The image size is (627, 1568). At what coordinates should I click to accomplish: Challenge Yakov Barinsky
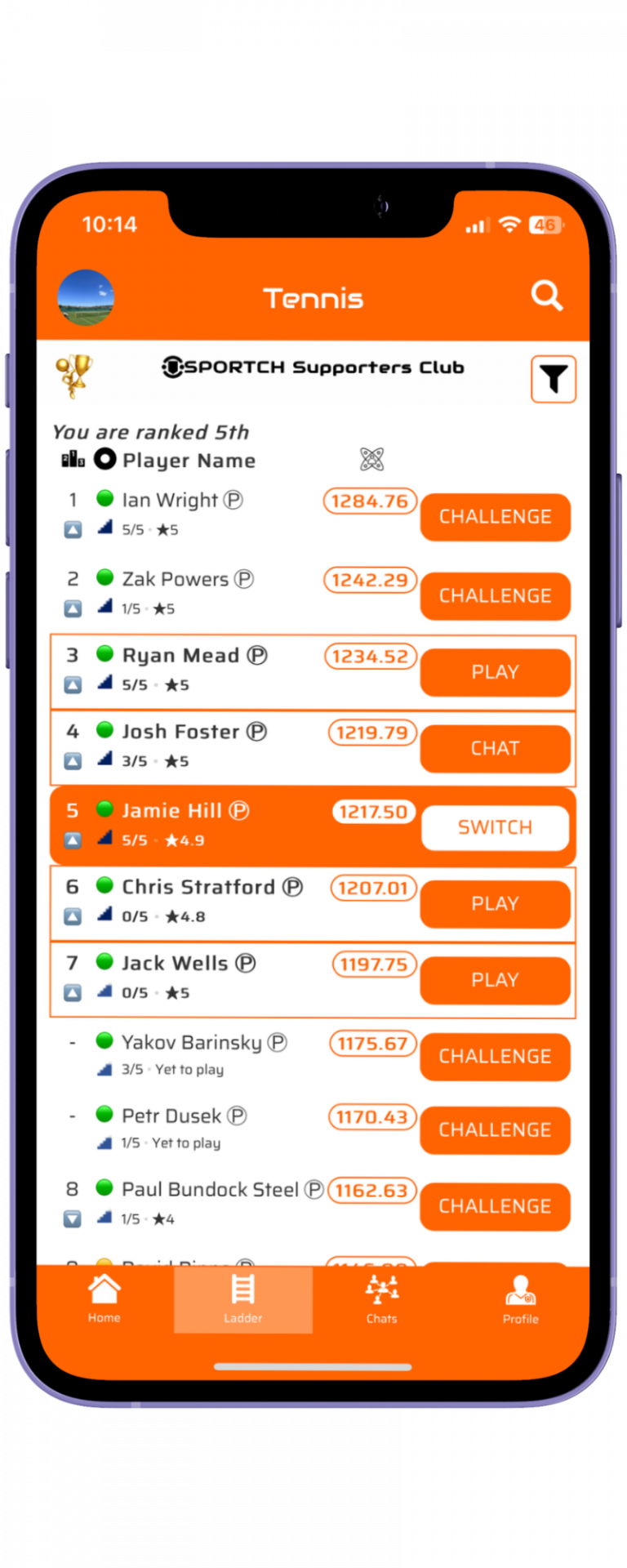pyautogui.click(x=495, y=1057)
